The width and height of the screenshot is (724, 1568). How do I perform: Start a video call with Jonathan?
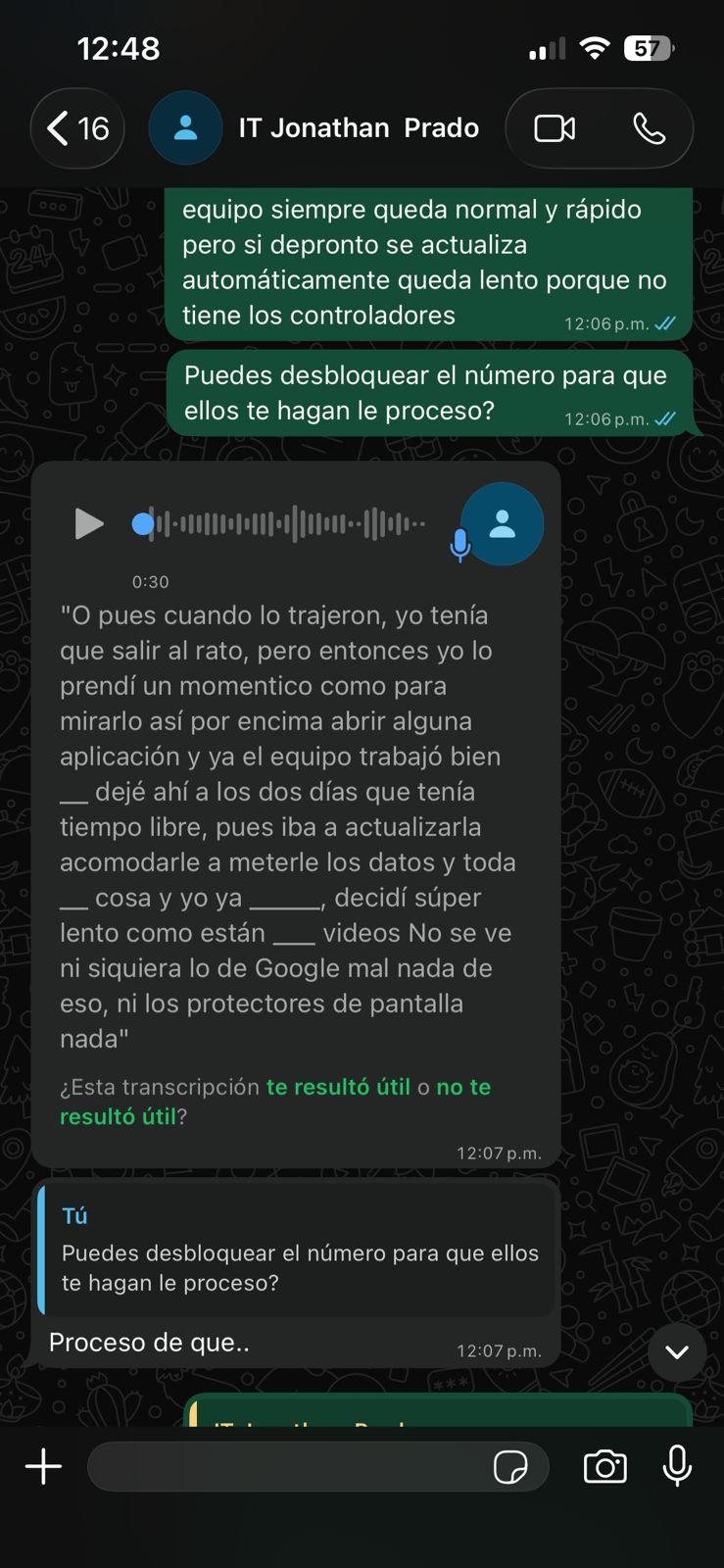555,128
